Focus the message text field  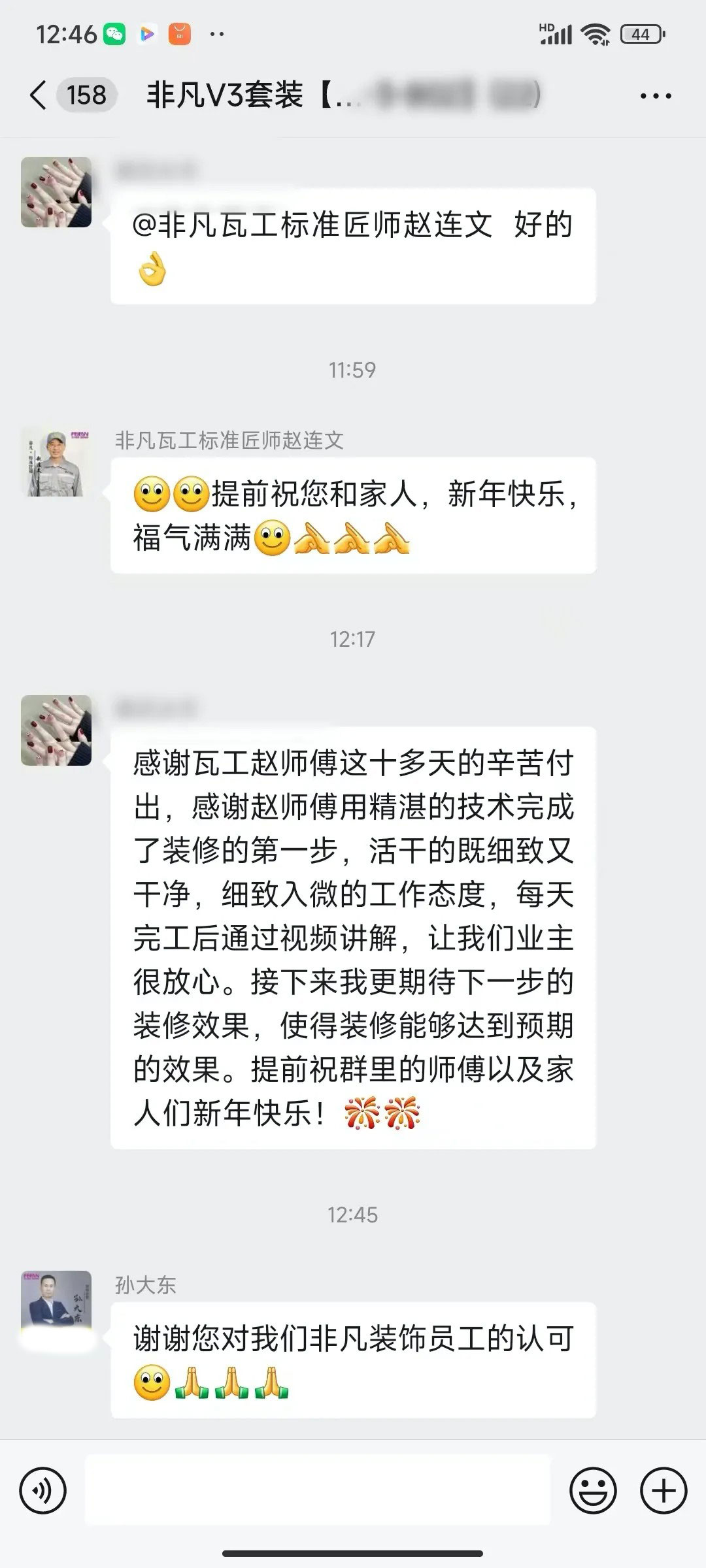pos(318,1490)
